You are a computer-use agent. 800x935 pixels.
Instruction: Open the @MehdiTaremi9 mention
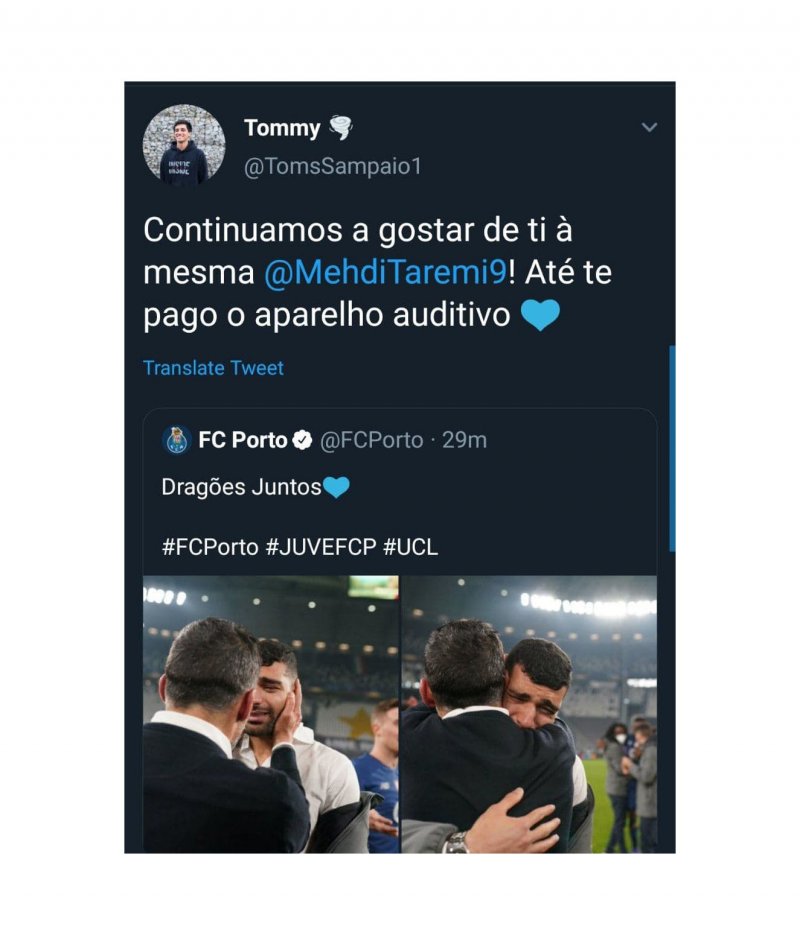pyautogui.click(x=385, y=273)
